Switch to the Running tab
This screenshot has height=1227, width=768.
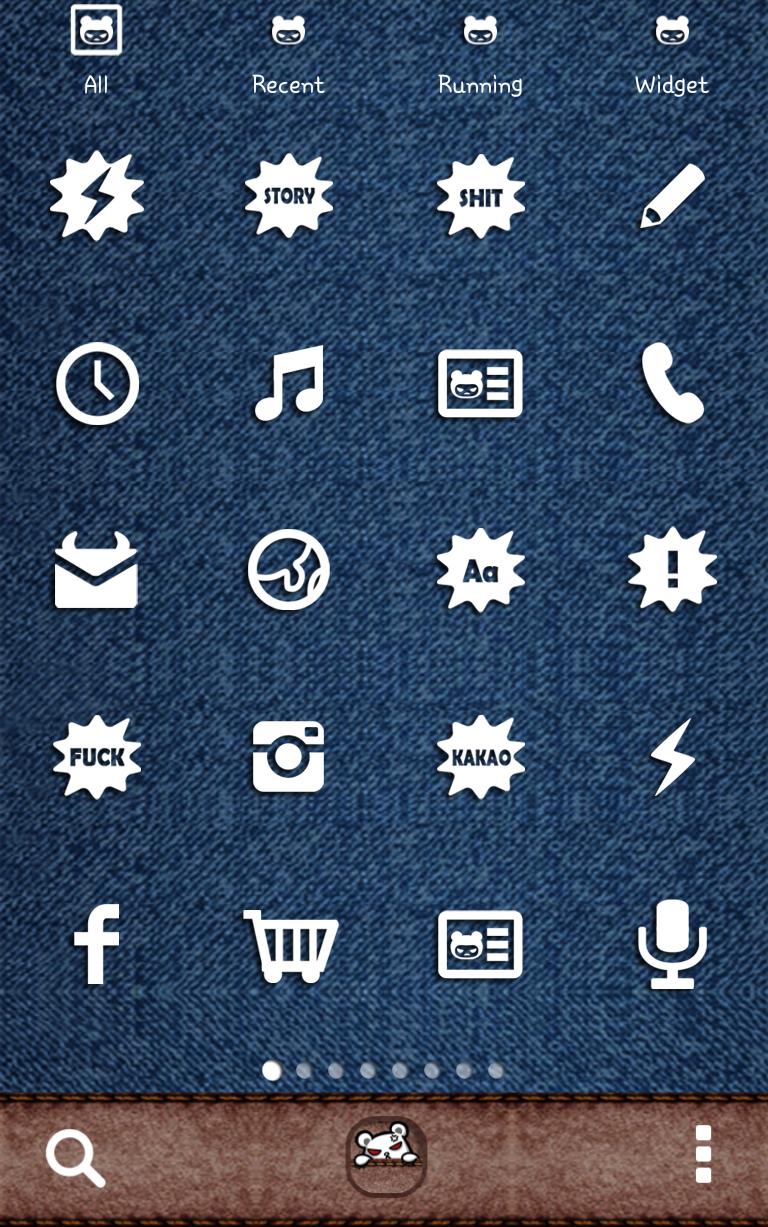click(x=480, y=52)
